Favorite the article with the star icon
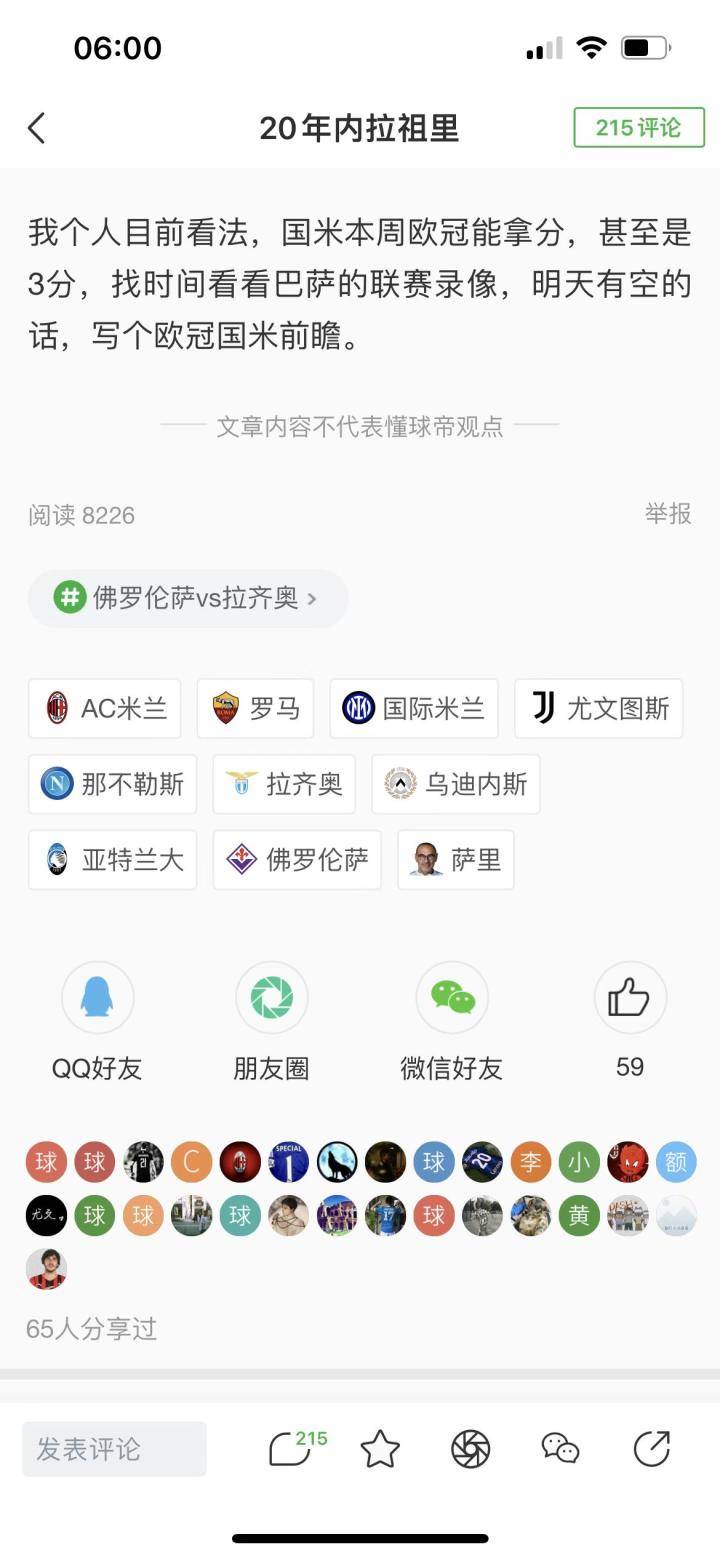Screen dimensions: 720x1558 coord(380,1449)
